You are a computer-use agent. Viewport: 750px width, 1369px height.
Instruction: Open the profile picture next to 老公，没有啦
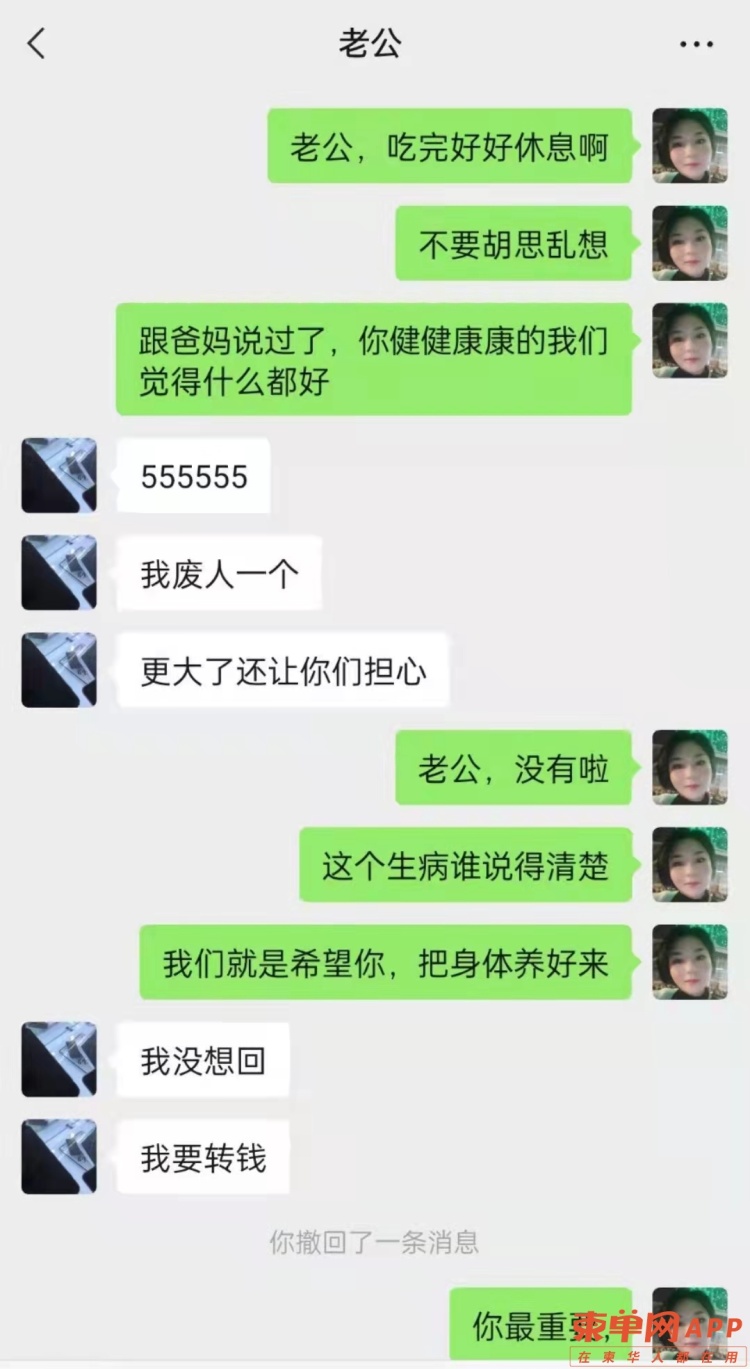689,767
